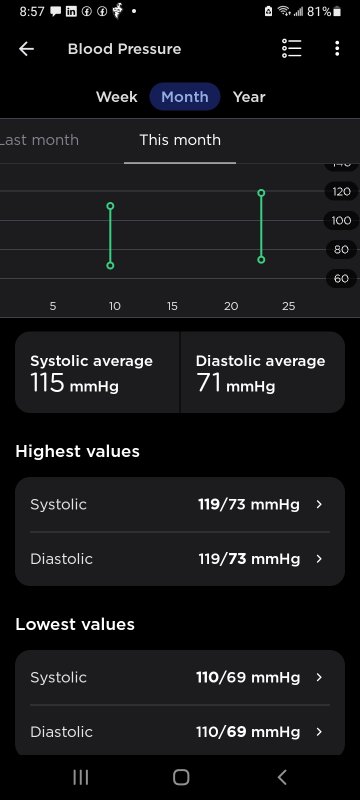Open lowest Diastolic reading 110/69
The image size is (360, 800).
coord(180,732)
